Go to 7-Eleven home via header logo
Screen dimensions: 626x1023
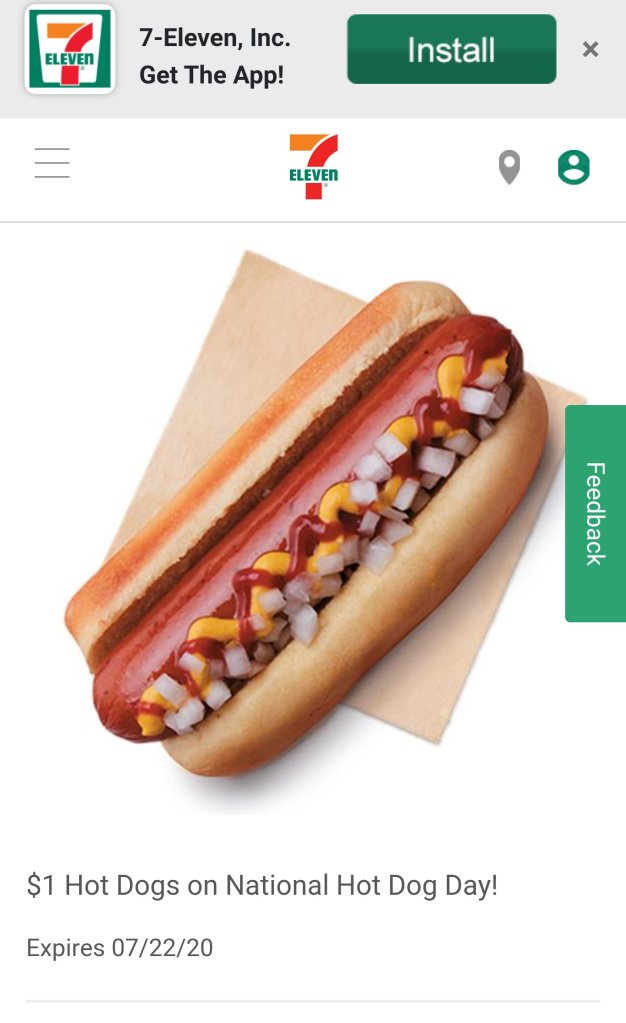[314, 167]
